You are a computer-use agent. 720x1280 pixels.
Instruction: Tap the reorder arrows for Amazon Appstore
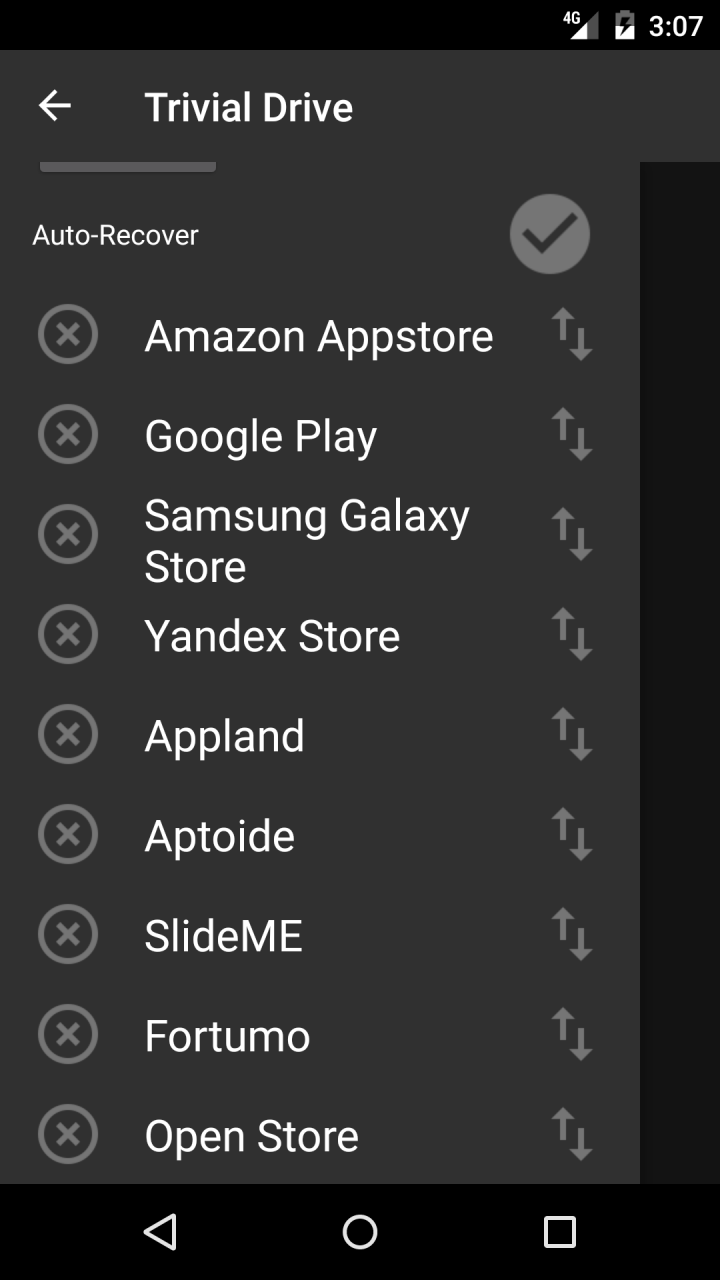tap(572, 334)
